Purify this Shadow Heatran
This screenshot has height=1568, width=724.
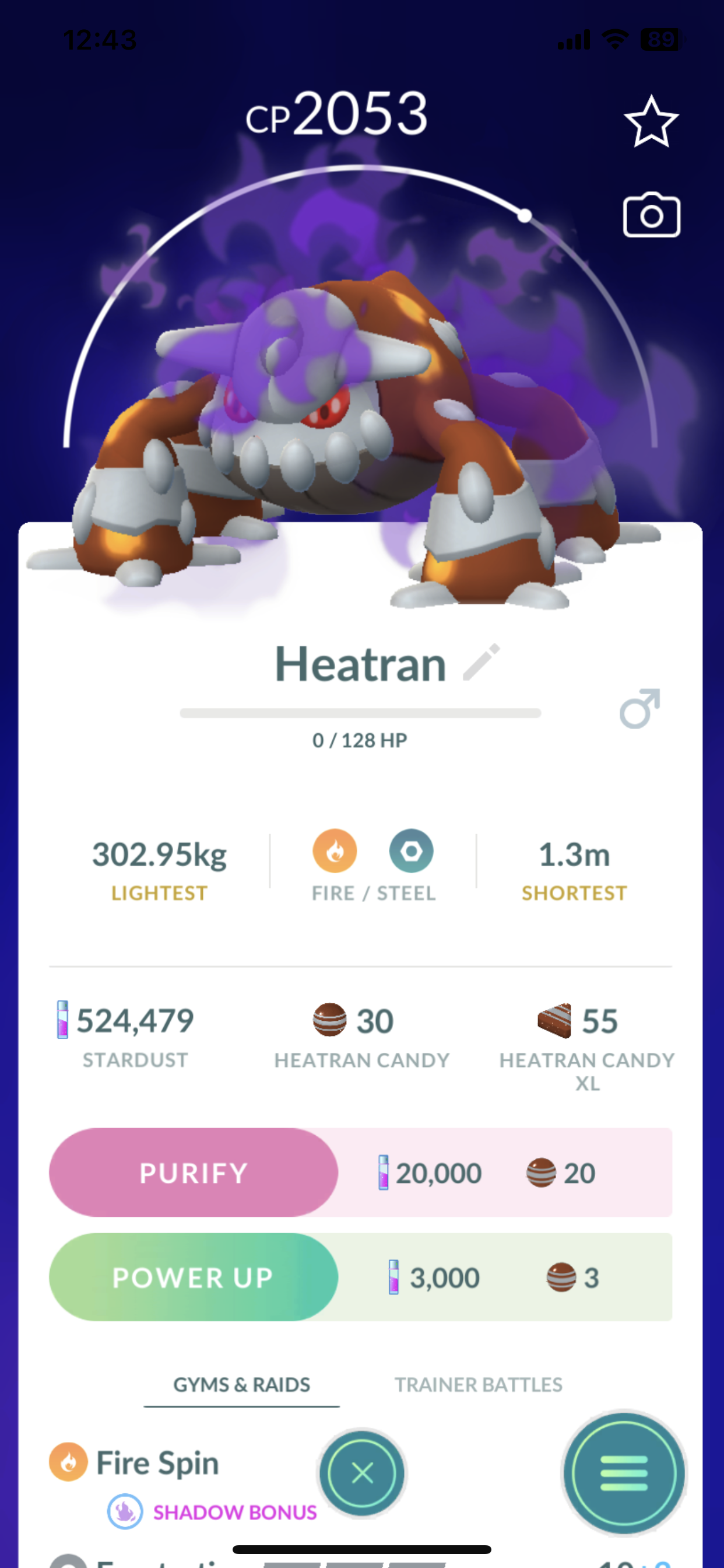point(194,1172)
